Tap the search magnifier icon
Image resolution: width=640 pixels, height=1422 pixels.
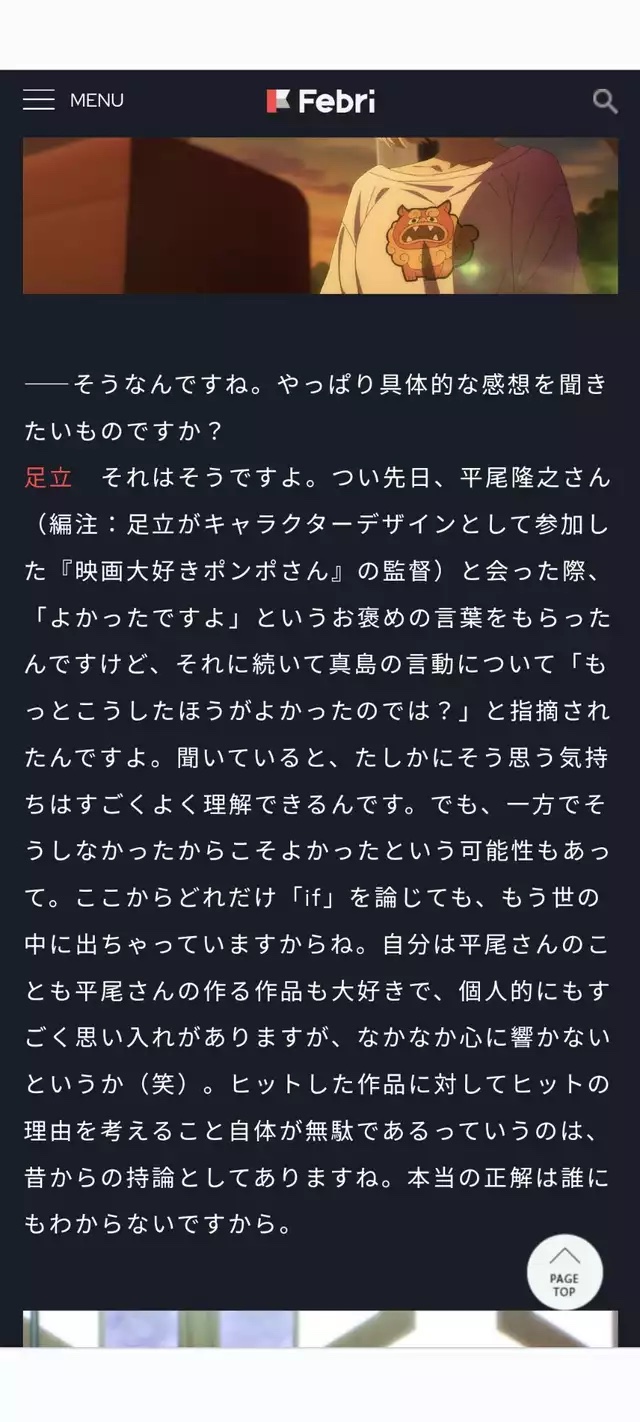pyautogui.click(x=604, y=100)
